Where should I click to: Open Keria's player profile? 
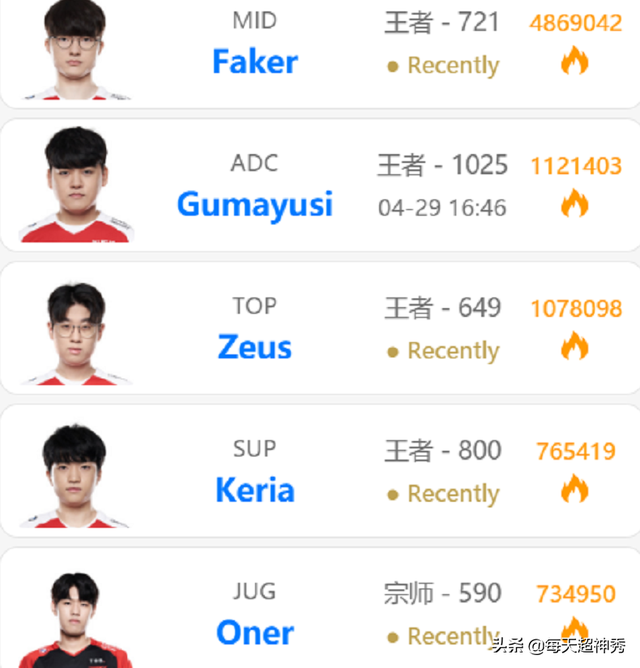255,491
